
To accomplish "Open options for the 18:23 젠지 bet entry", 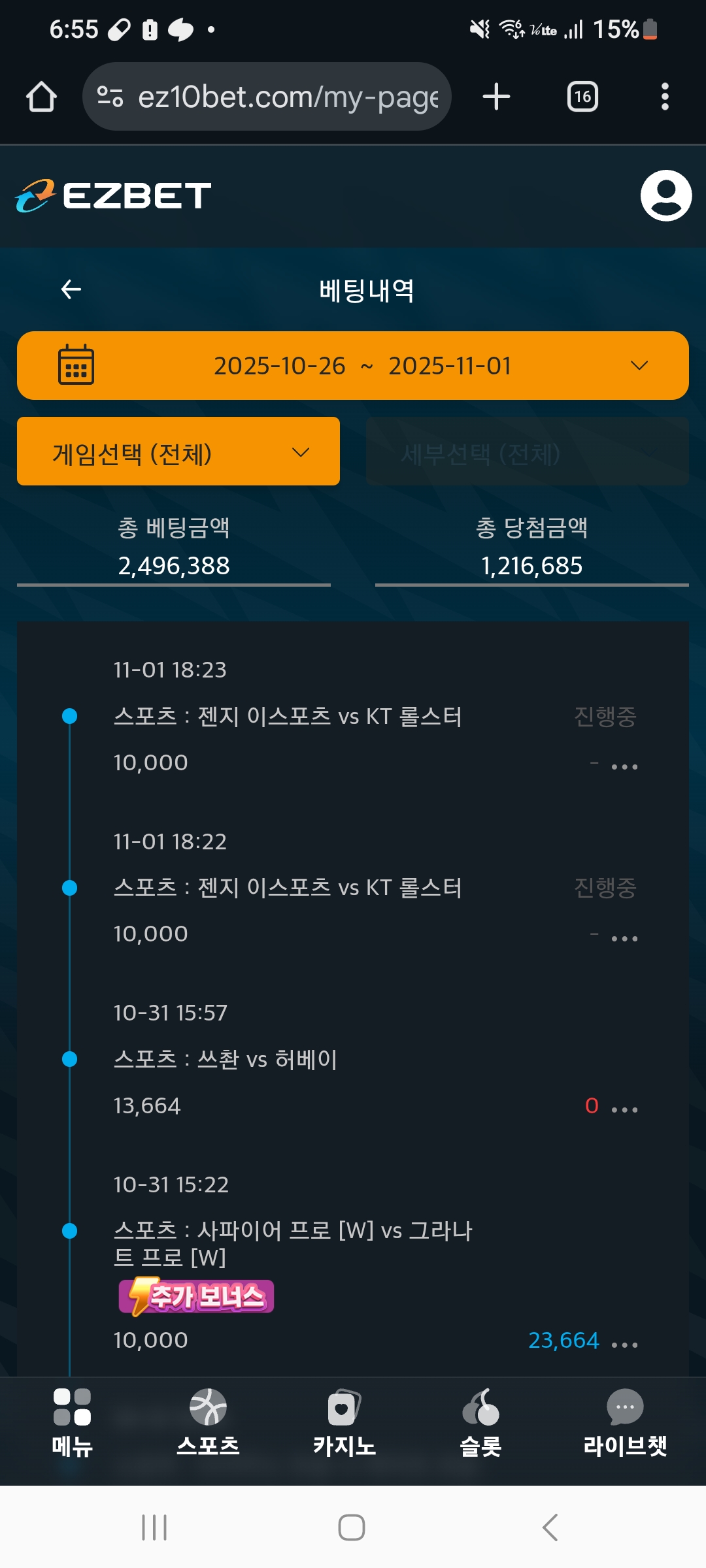I will point(624,766).
